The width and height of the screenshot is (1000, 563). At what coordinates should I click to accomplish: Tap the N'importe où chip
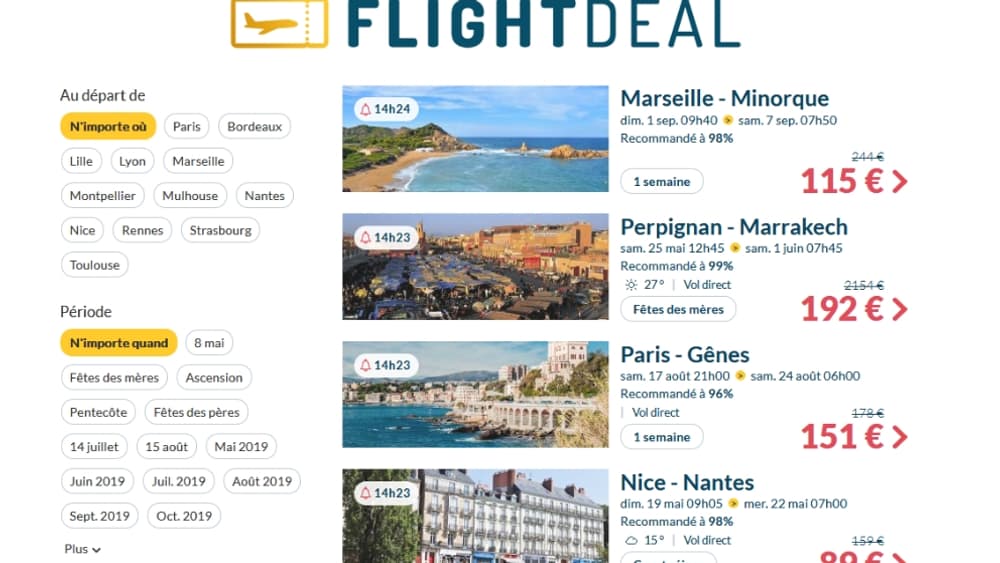[x=108, y=127]
